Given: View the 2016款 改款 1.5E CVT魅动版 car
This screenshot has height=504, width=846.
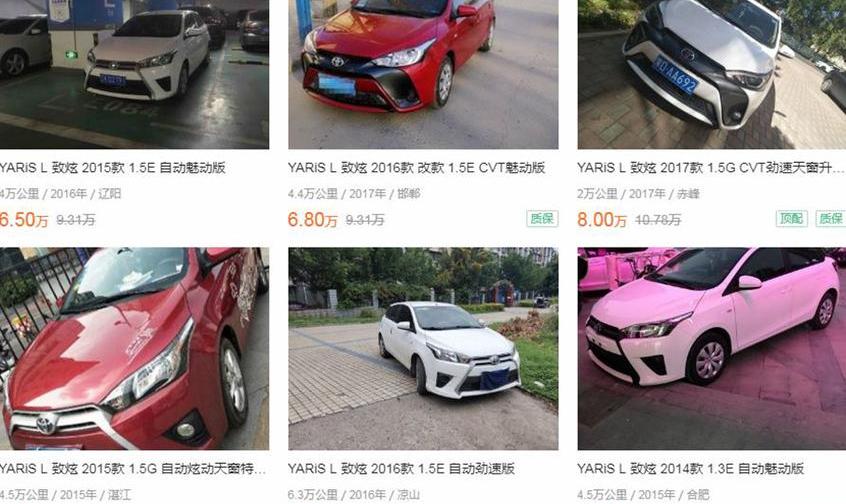Looking at the screenshot, I should (416, 168).
